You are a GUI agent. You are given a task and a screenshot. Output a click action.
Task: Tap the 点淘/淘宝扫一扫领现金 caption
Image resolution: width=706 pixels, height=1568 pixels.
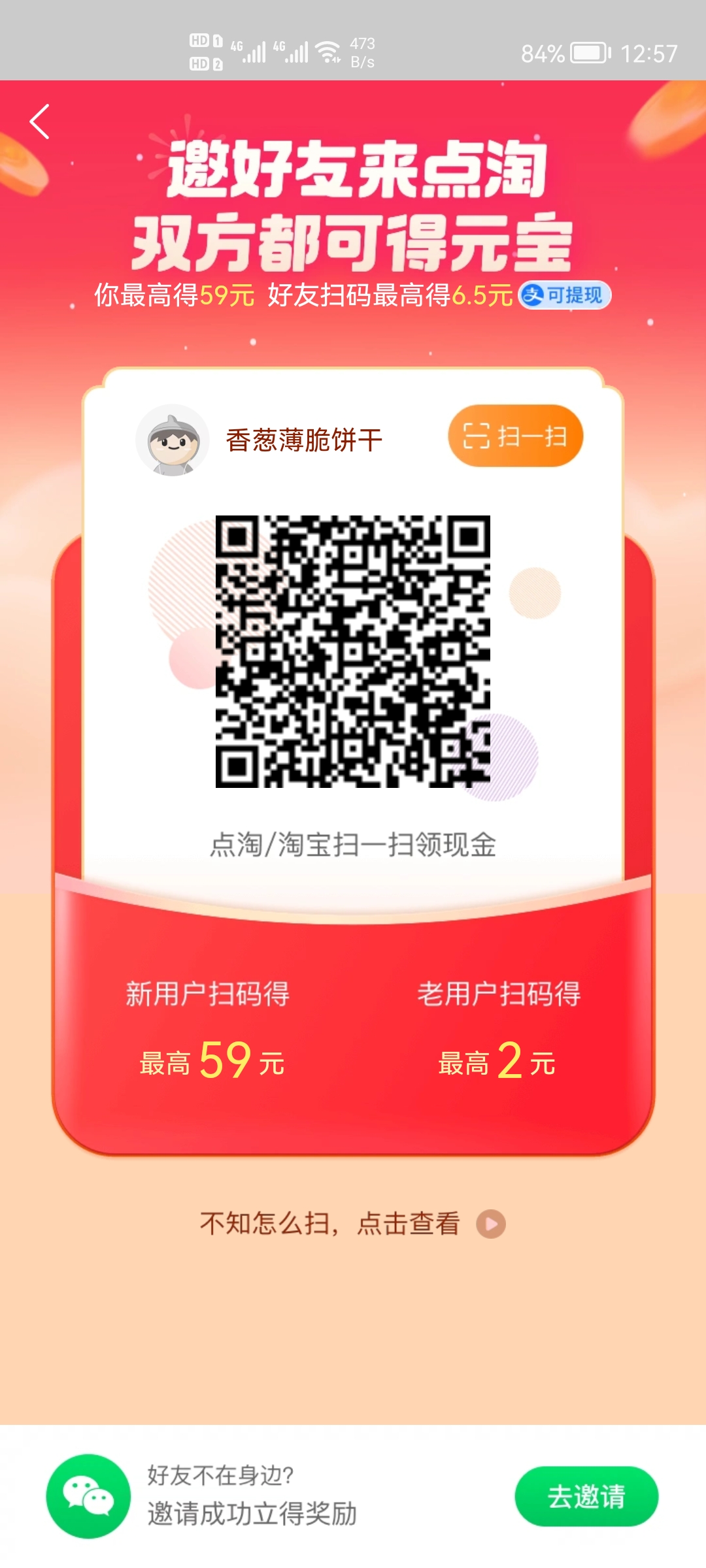click(x=353, y=843)
